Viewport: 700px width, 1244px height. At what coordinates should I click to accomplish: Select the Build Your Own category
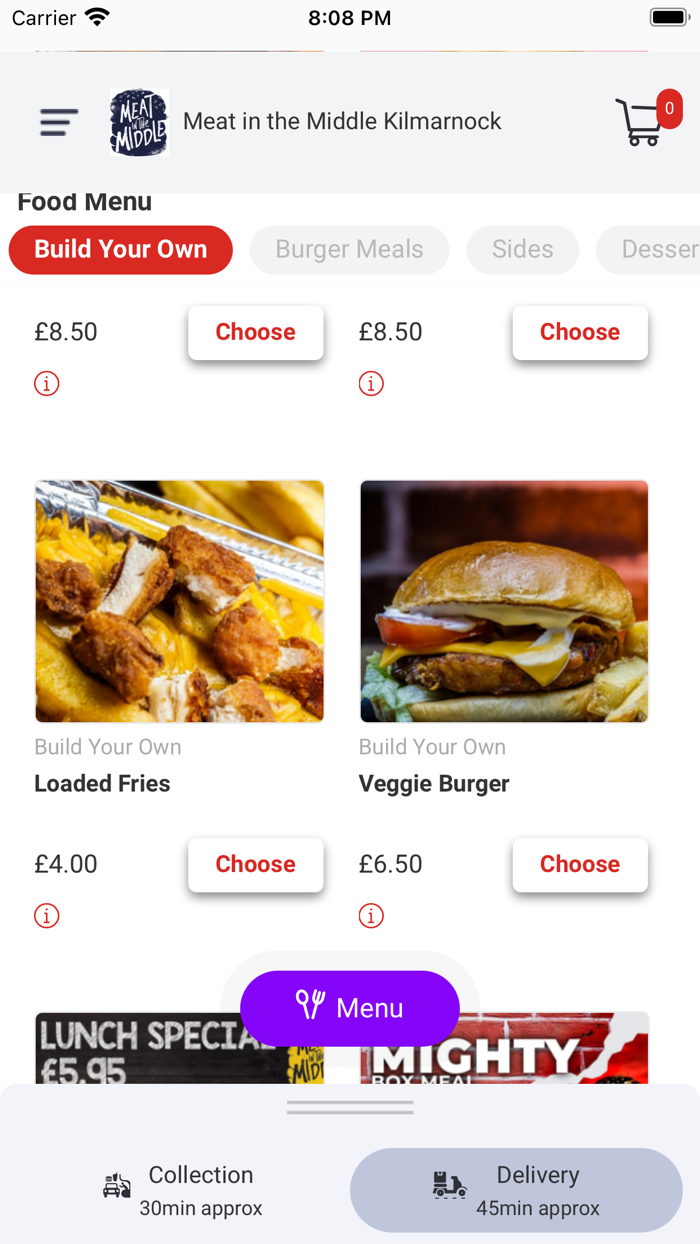(121, 250)
